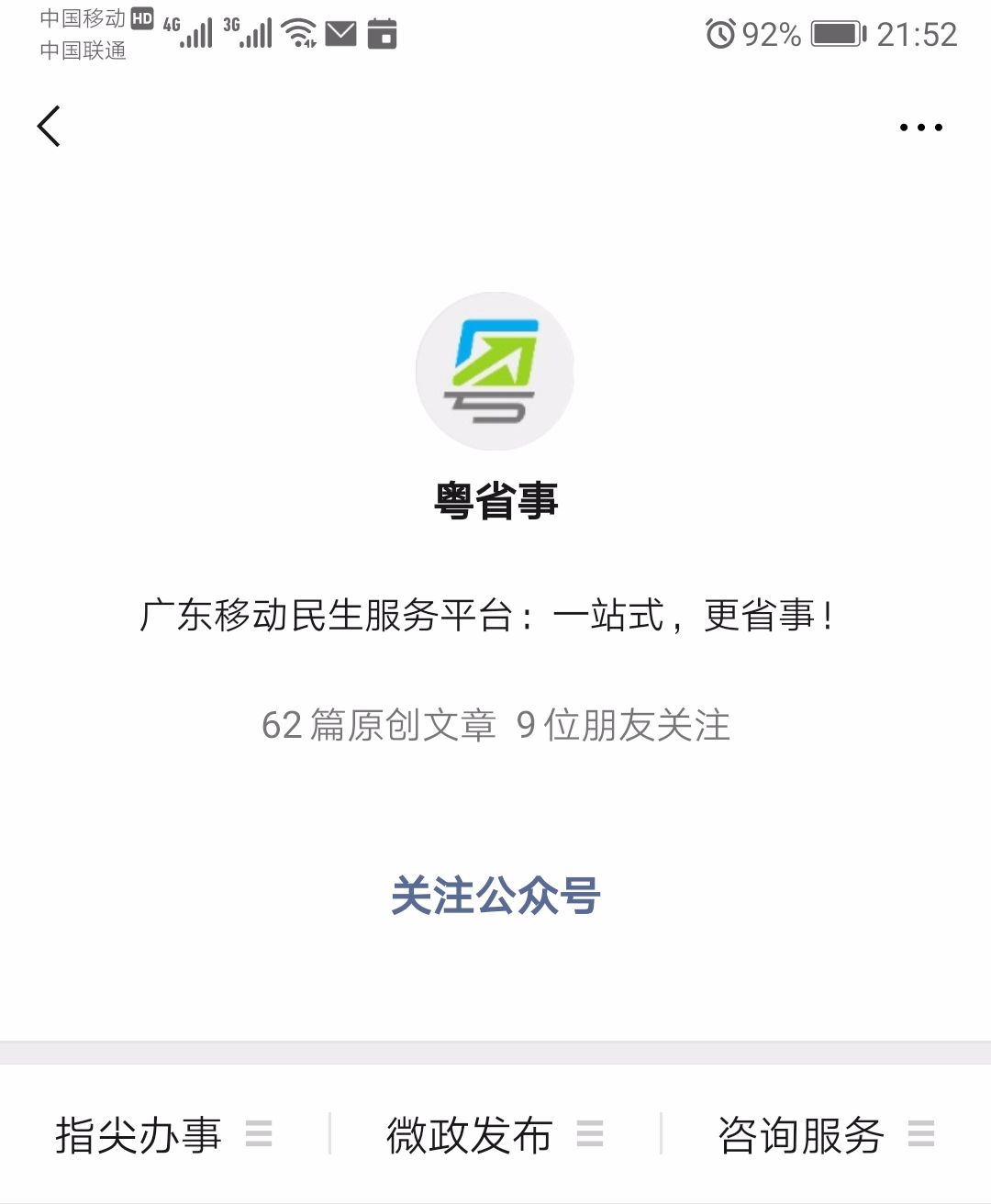The height and width of the screenshot is (1204, 991).
Task: Expand the 微政发布 submenu
Action: 590,1136
